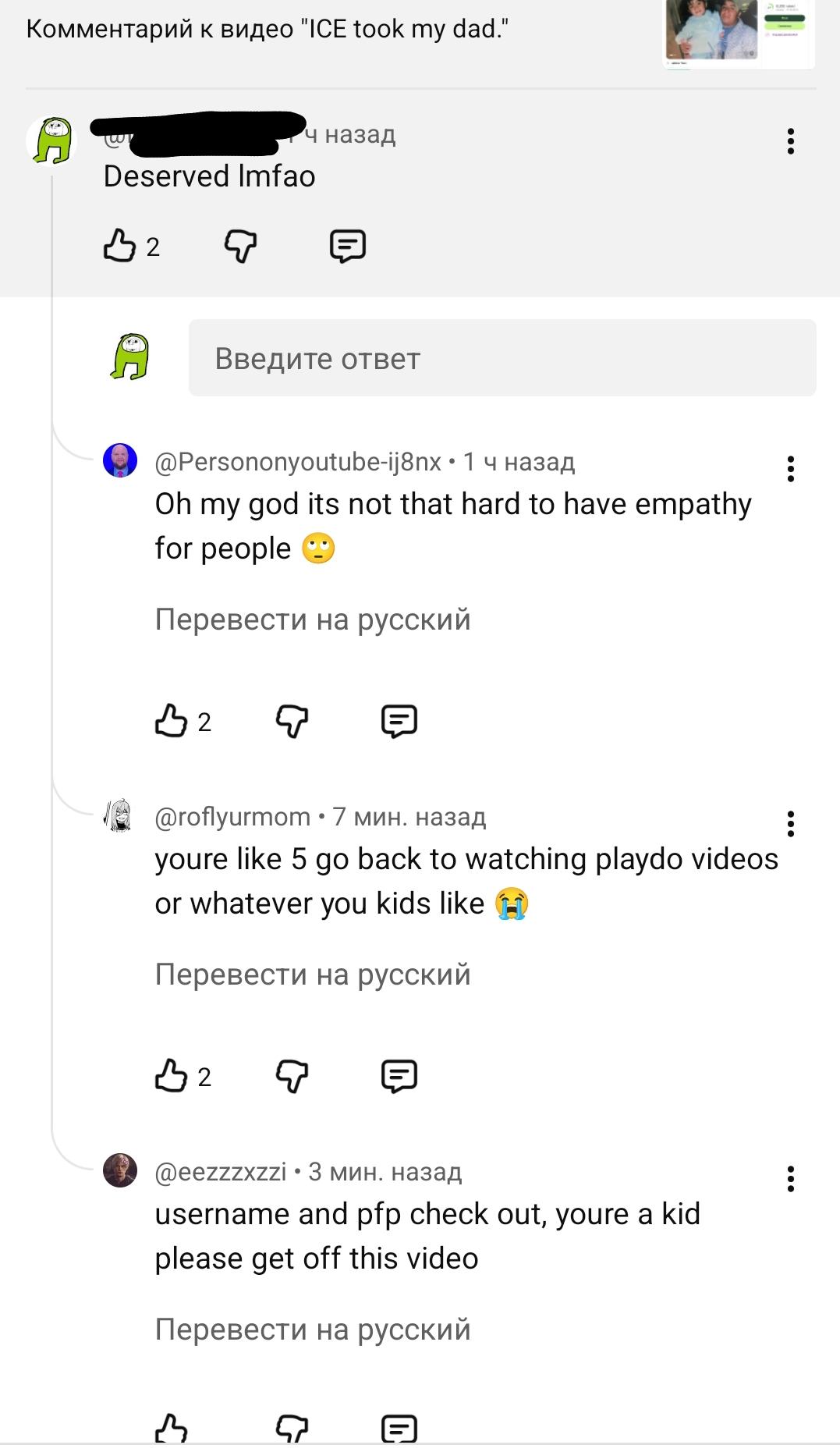Dislike the "Deserved lmfao" comment
The width and height of the screenshot is (840, 1452).
point(240,247)
